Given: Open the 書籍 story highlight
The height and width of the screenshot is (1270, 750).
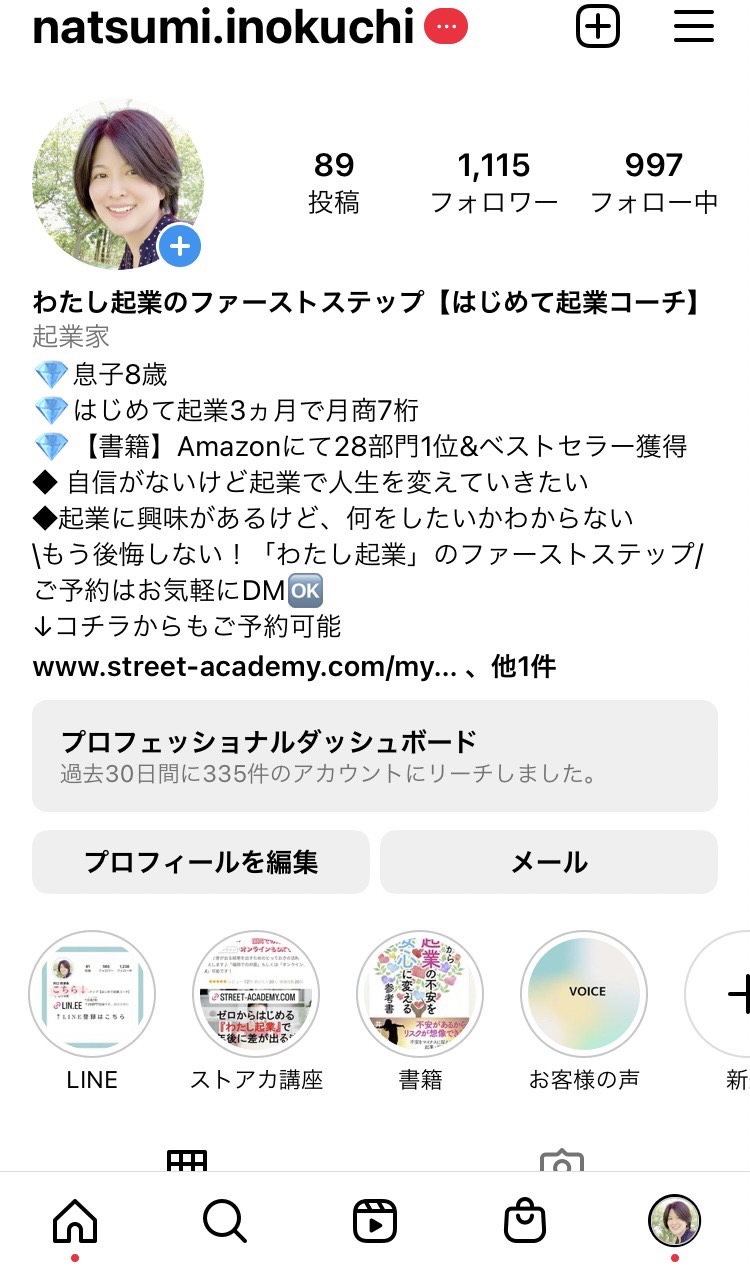Looking at the screenshot, I should tap(420, 994).
